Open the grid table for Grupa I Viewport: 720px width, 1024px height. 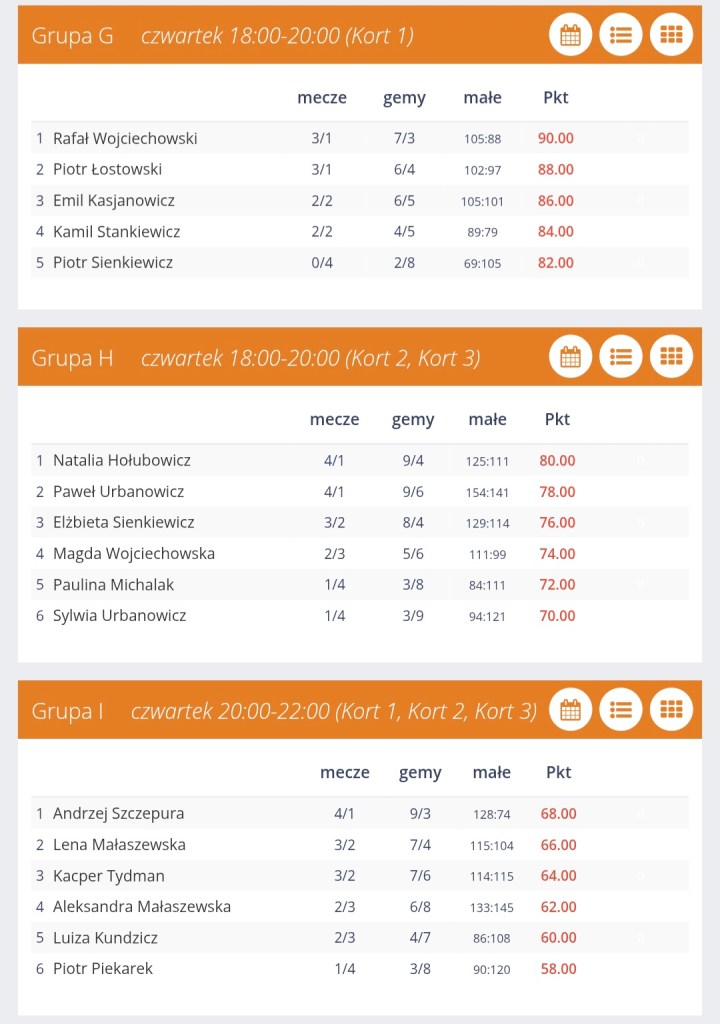[671, 709]
